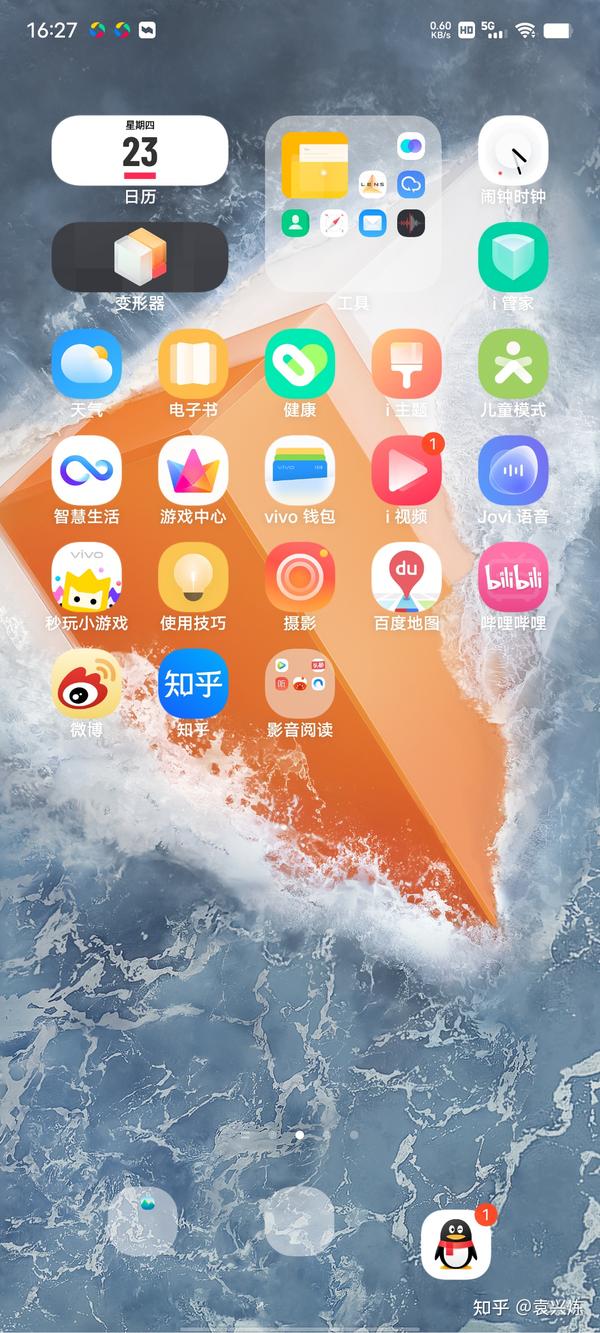Open QQ from the dock
This screenshot has height=1333, width=600.
coord(456,1245)
